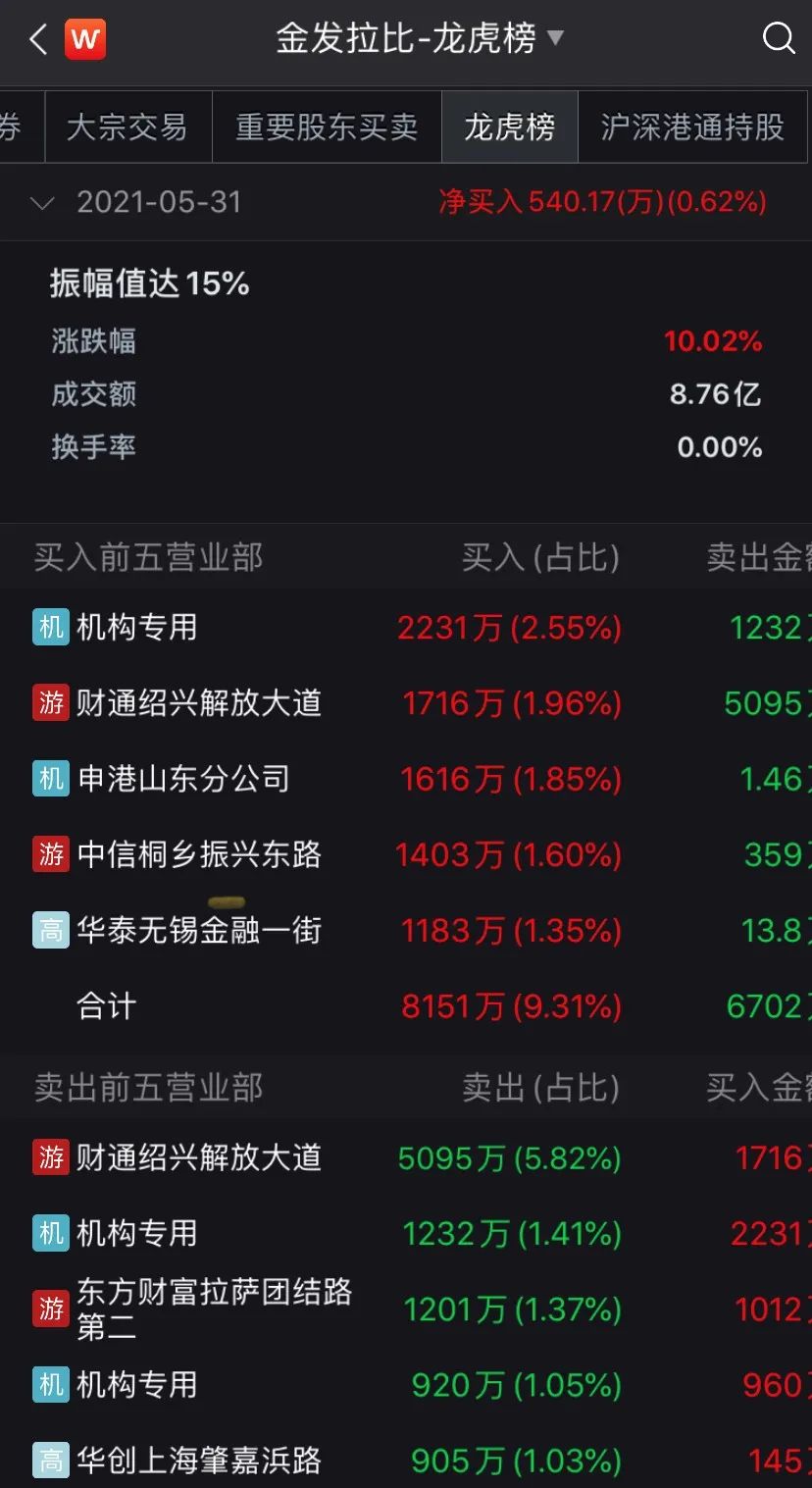
Task: Open 财通绍兴解放大道 in the buy list
Action: [406, 702]
